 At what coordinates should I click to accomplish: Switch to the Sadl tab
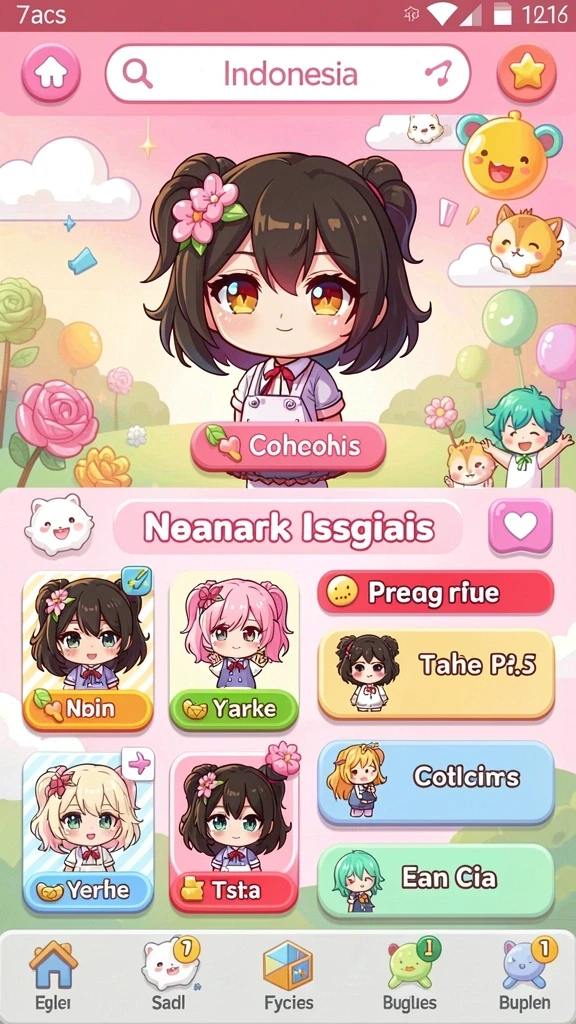(168, 975)
